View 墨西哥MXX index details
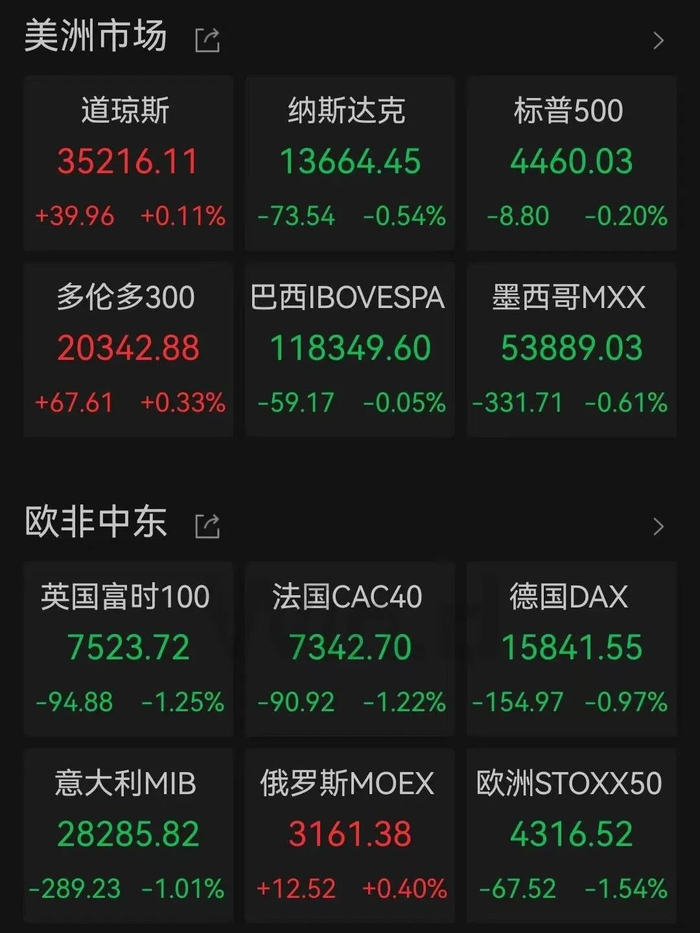This screenshot has width=700, height=933. pos(571,348)
